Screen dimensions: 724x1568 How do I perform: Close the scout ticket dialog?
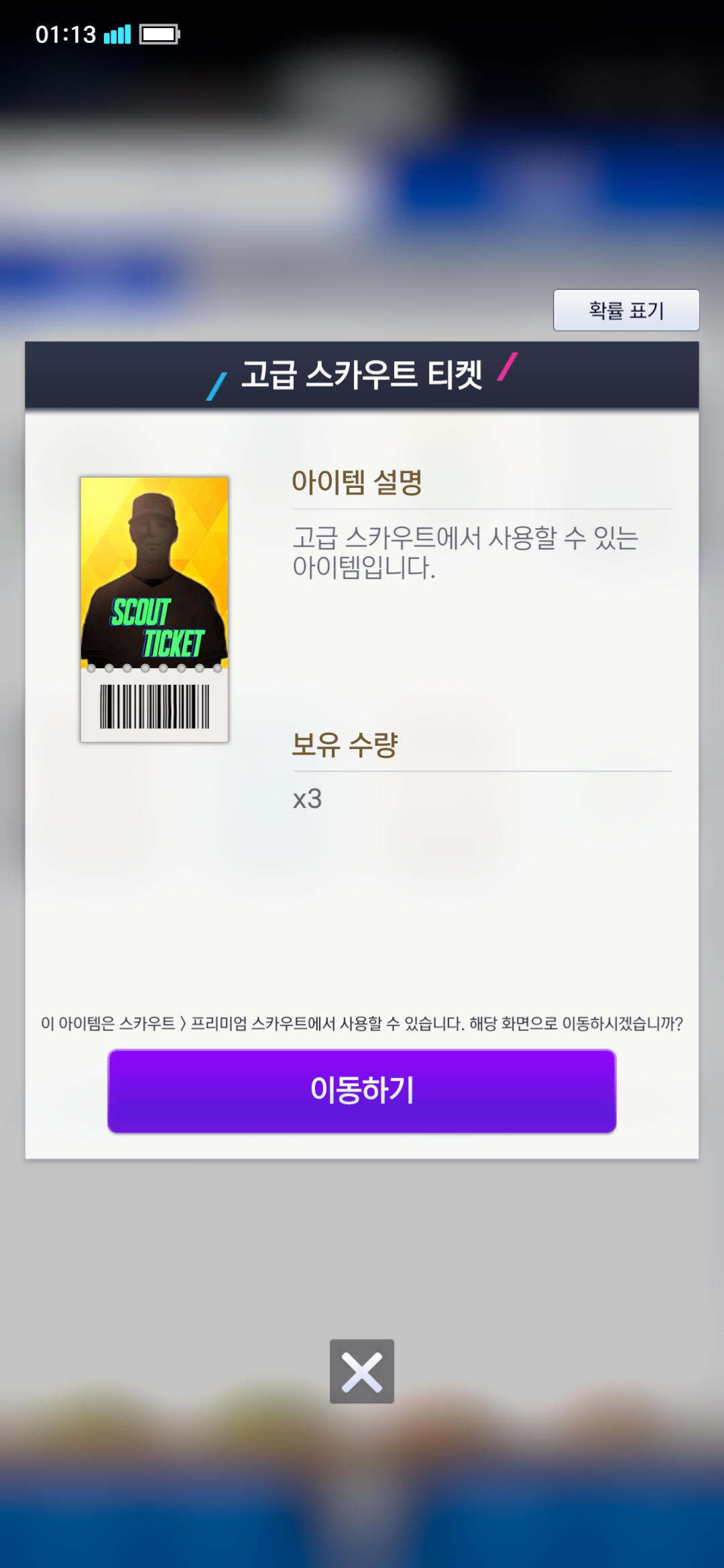pyautogui.click(x=362, y=1371)
